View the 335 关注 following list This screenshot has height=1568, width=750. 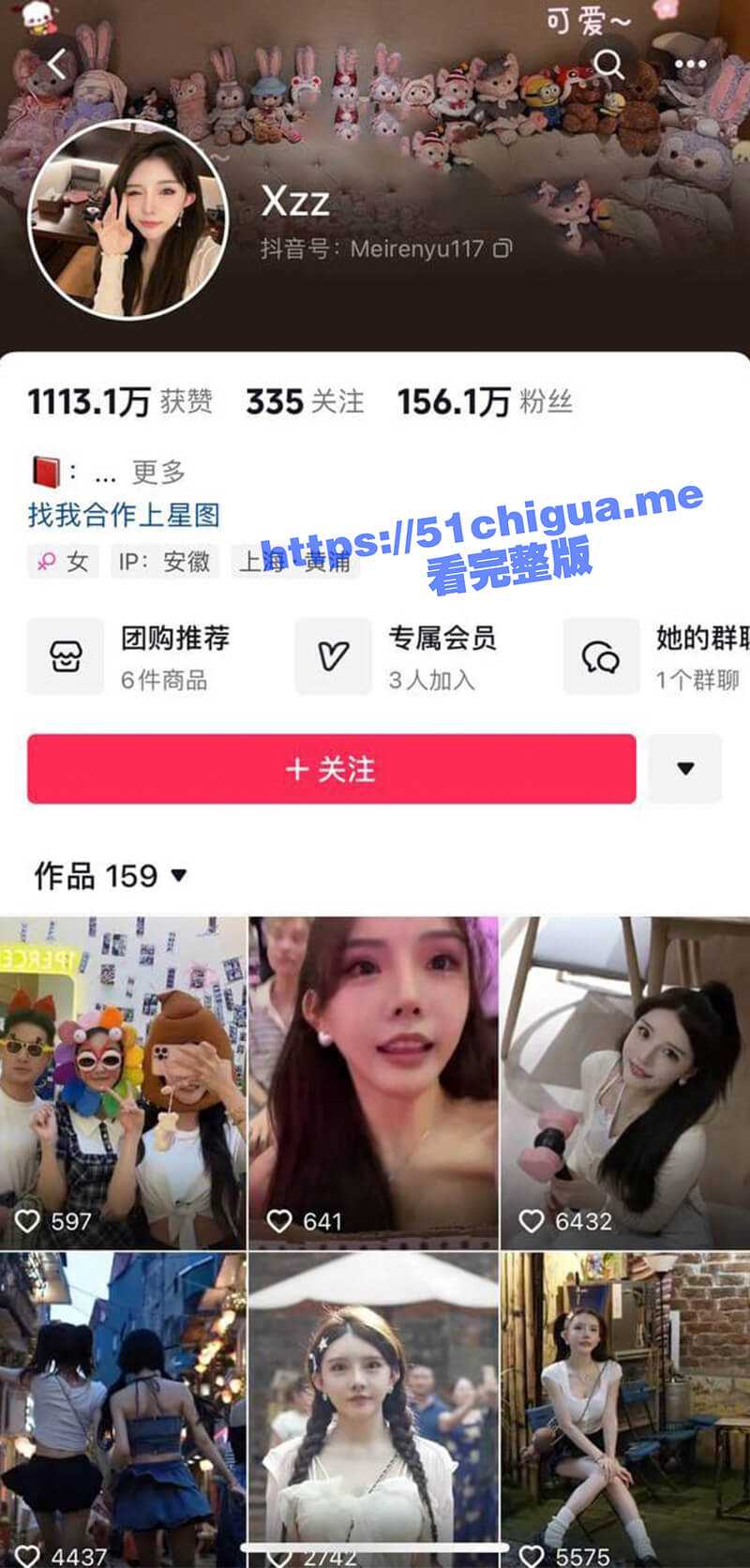305,402
